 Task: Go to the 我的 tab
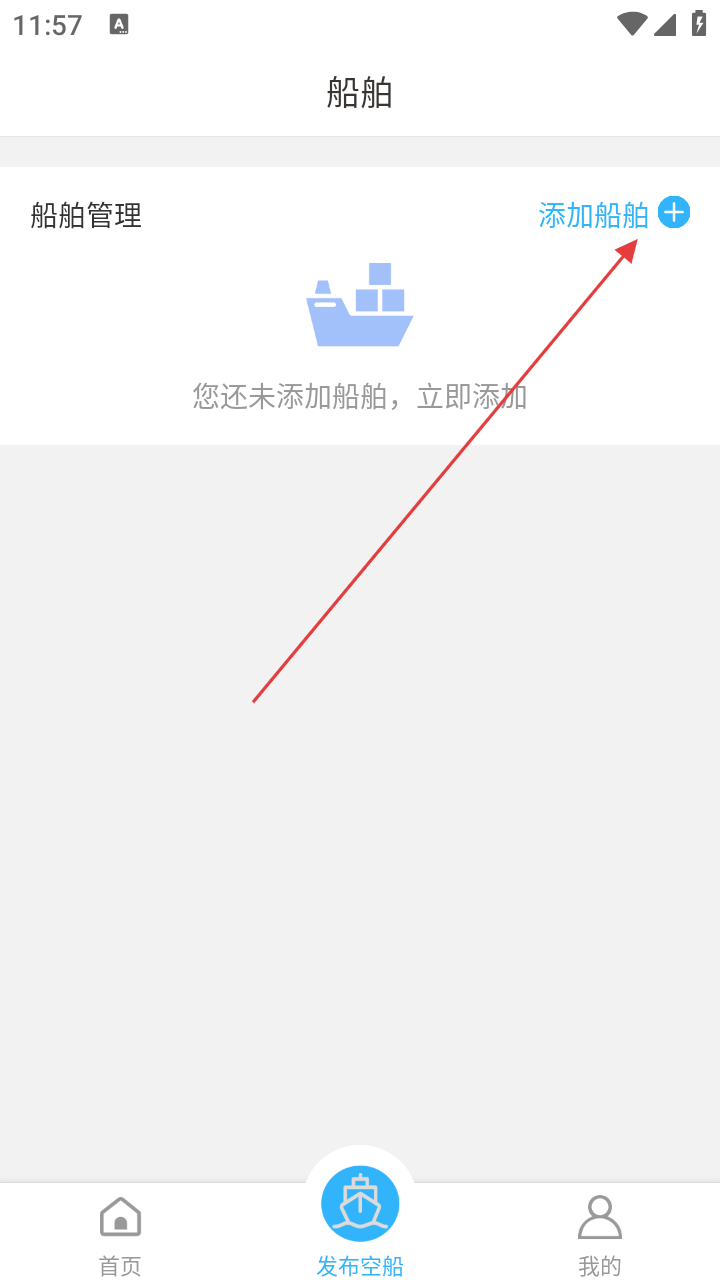(599, 1234)
